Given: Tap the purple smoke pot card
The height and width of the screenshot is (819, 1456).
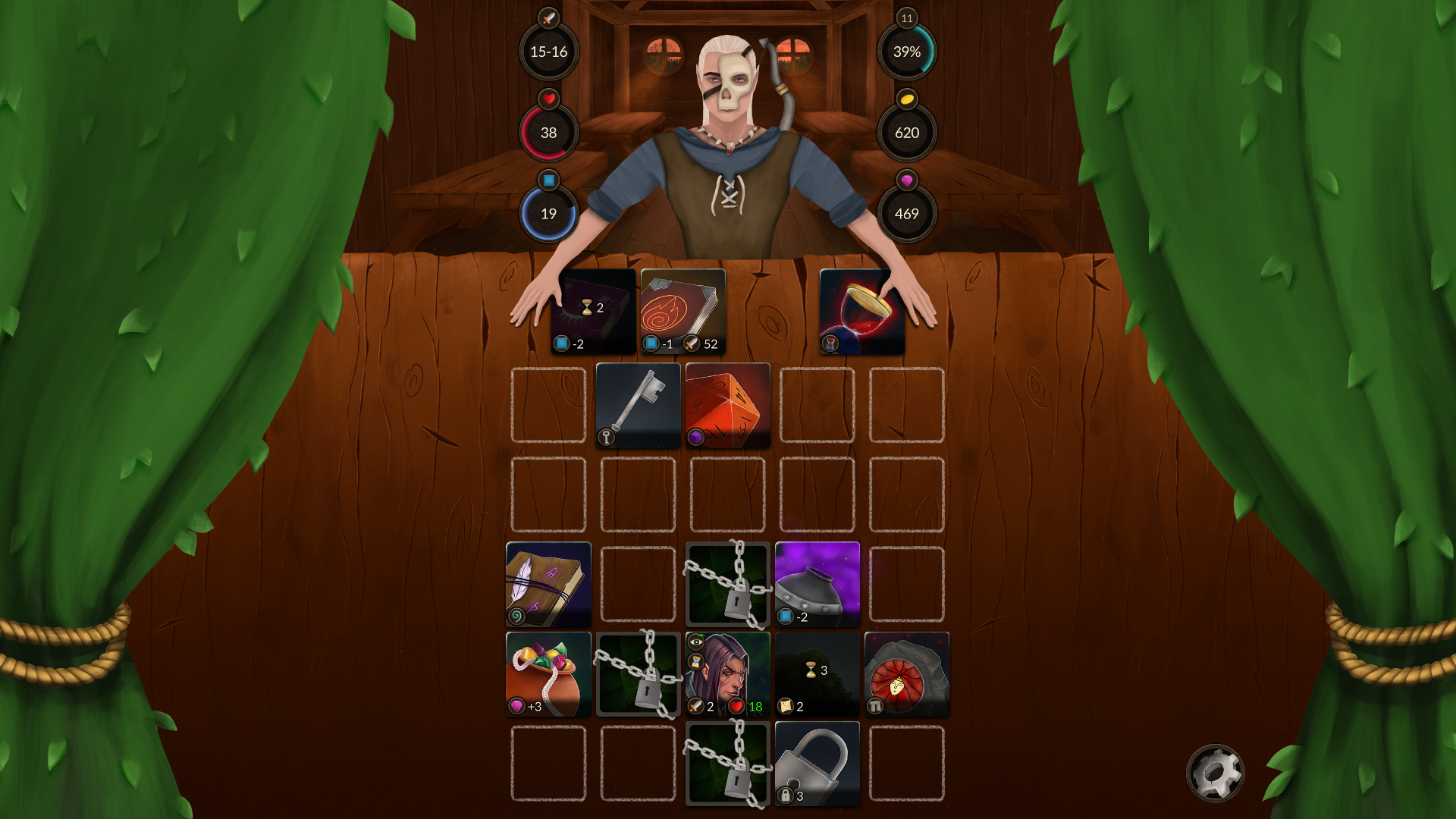Looking at the screenshot, I should click(x=817, y=584).
